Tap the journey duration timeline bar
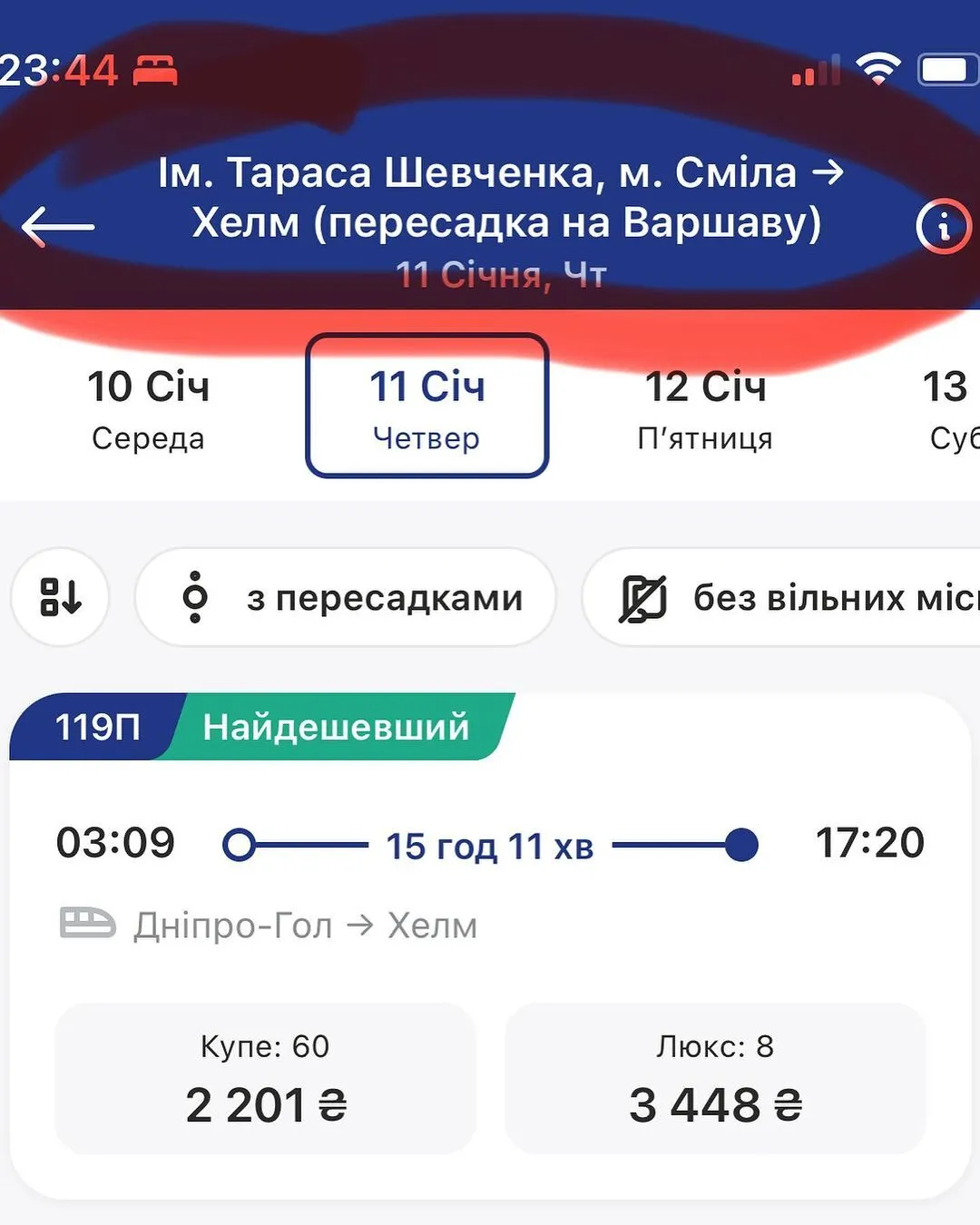Viewport: 980px width, 1225px height. (x=490, y=845)
